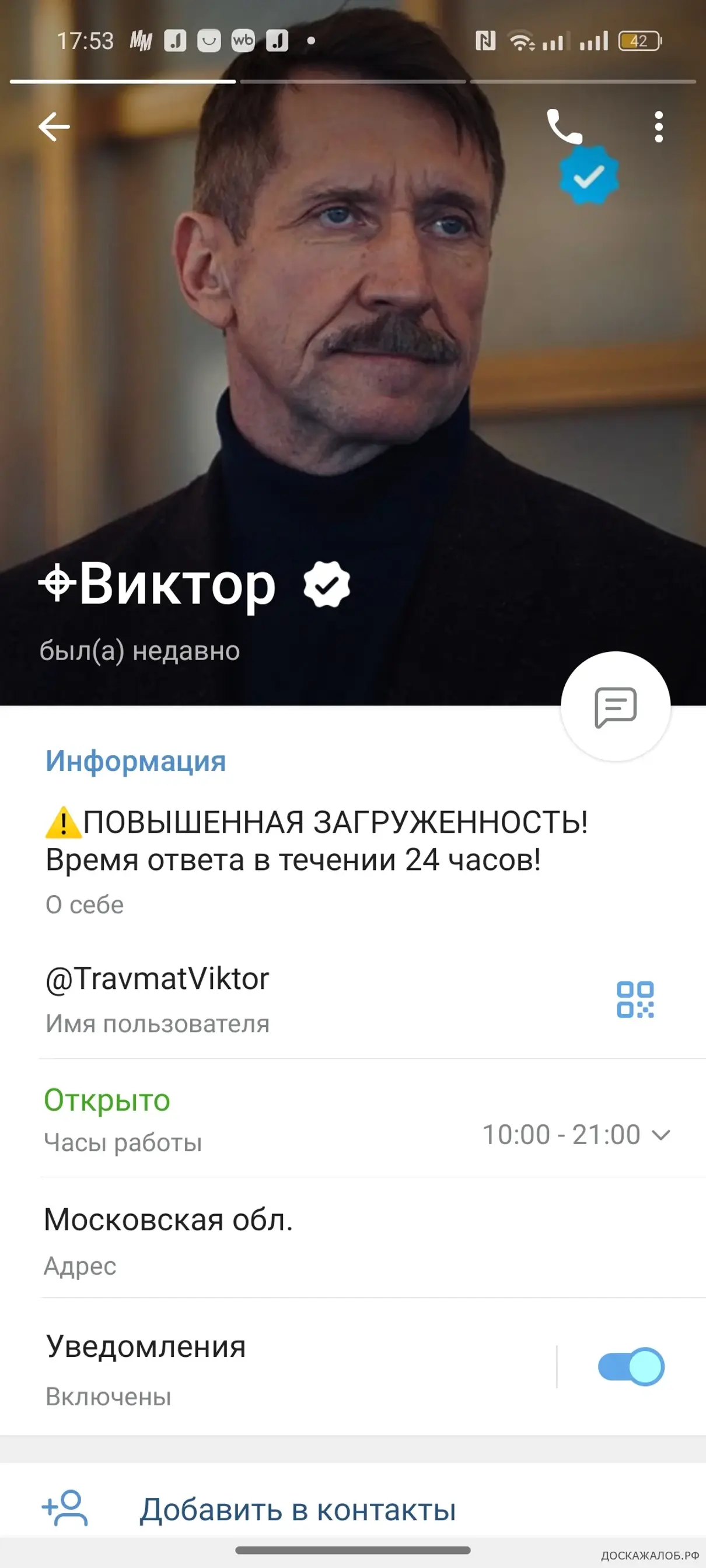Open the three-dot overflow menu

(658, 127)
